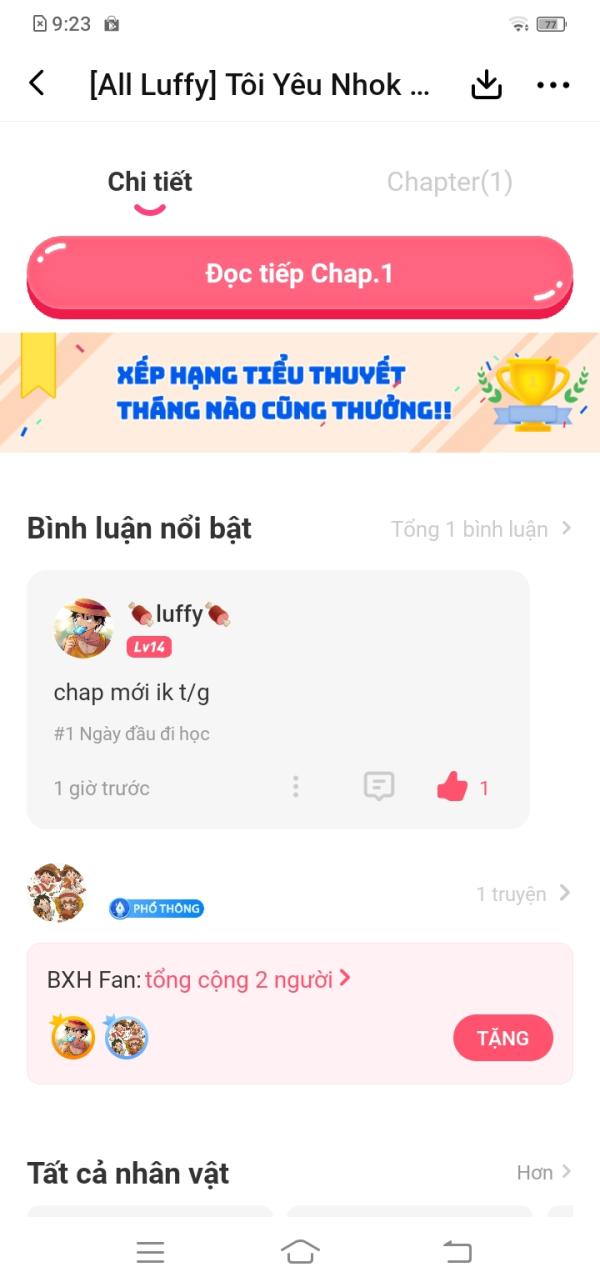
Task: Tap the TẶNG gift button
Action: (502, 1038)
